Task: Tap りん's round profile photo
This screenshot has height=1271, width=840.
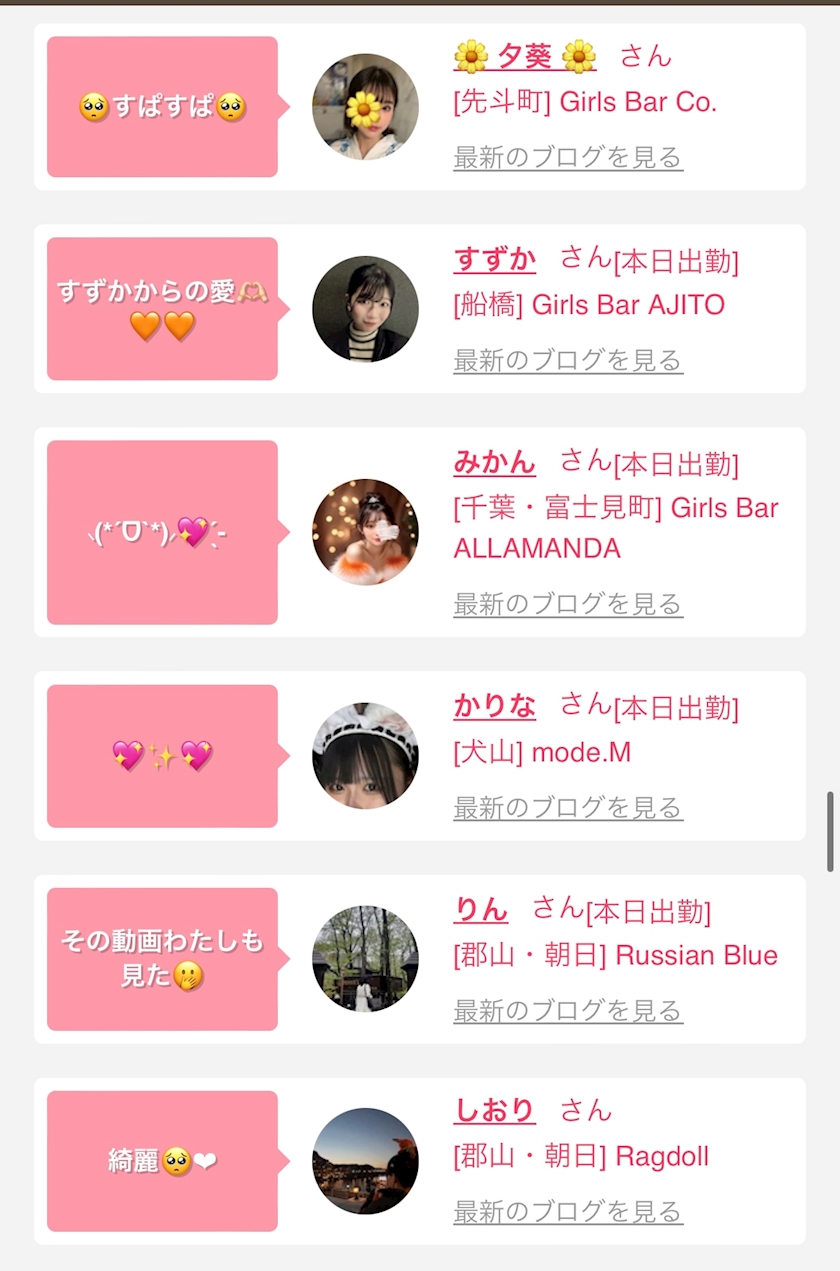Action: coord(365,959)
